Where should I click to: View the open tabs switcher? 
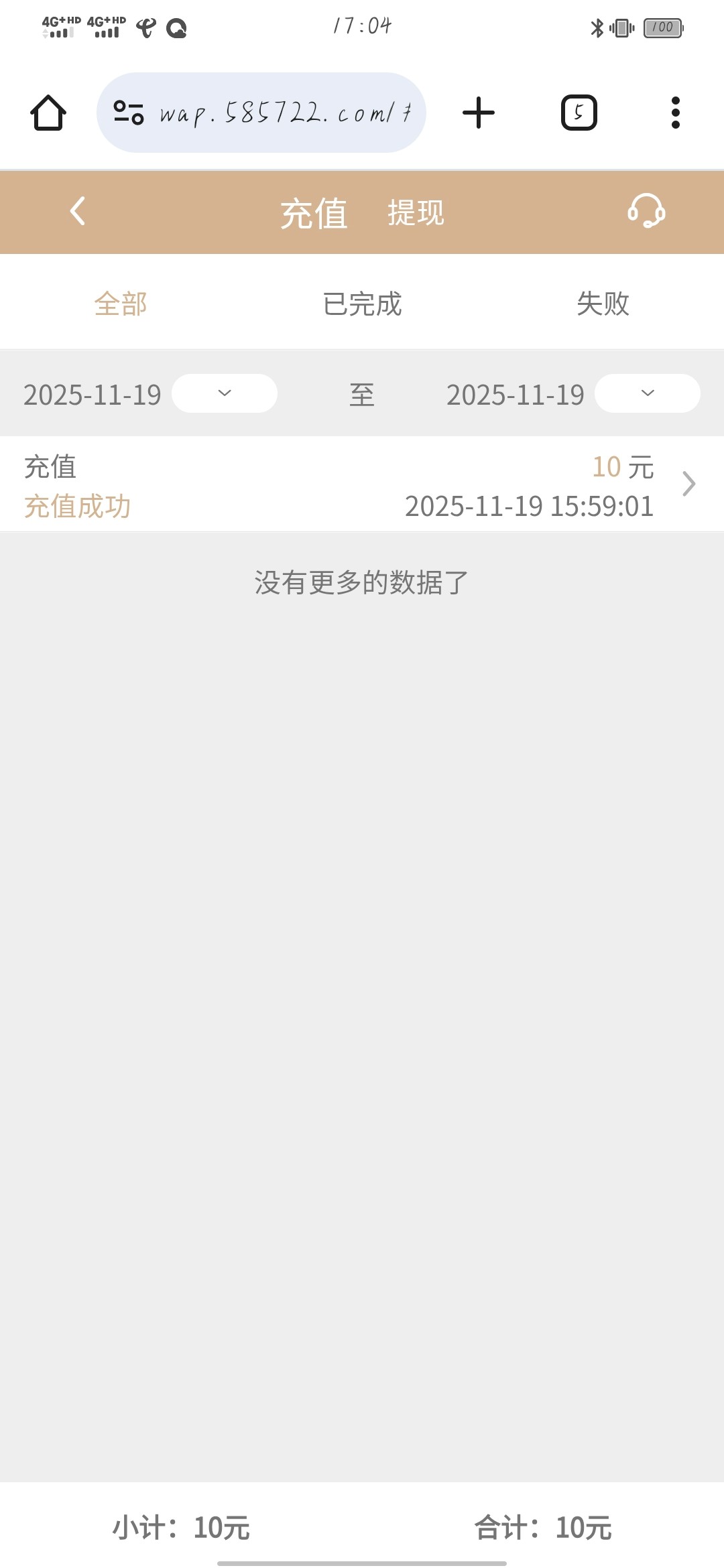click(x=579, y=113)
